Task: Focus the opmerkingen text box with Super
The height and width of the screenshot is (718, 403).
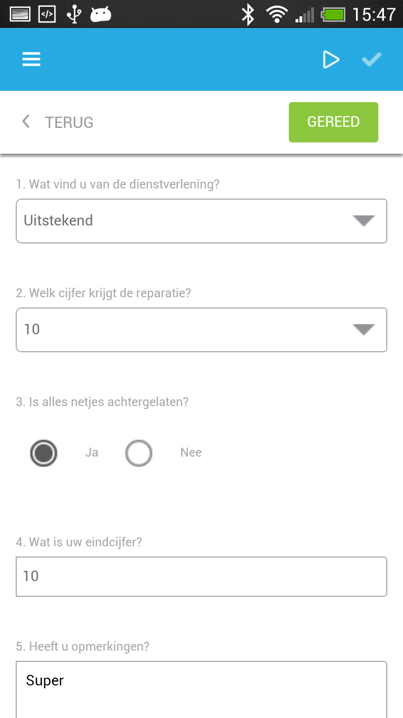Action: click(202, 690)
